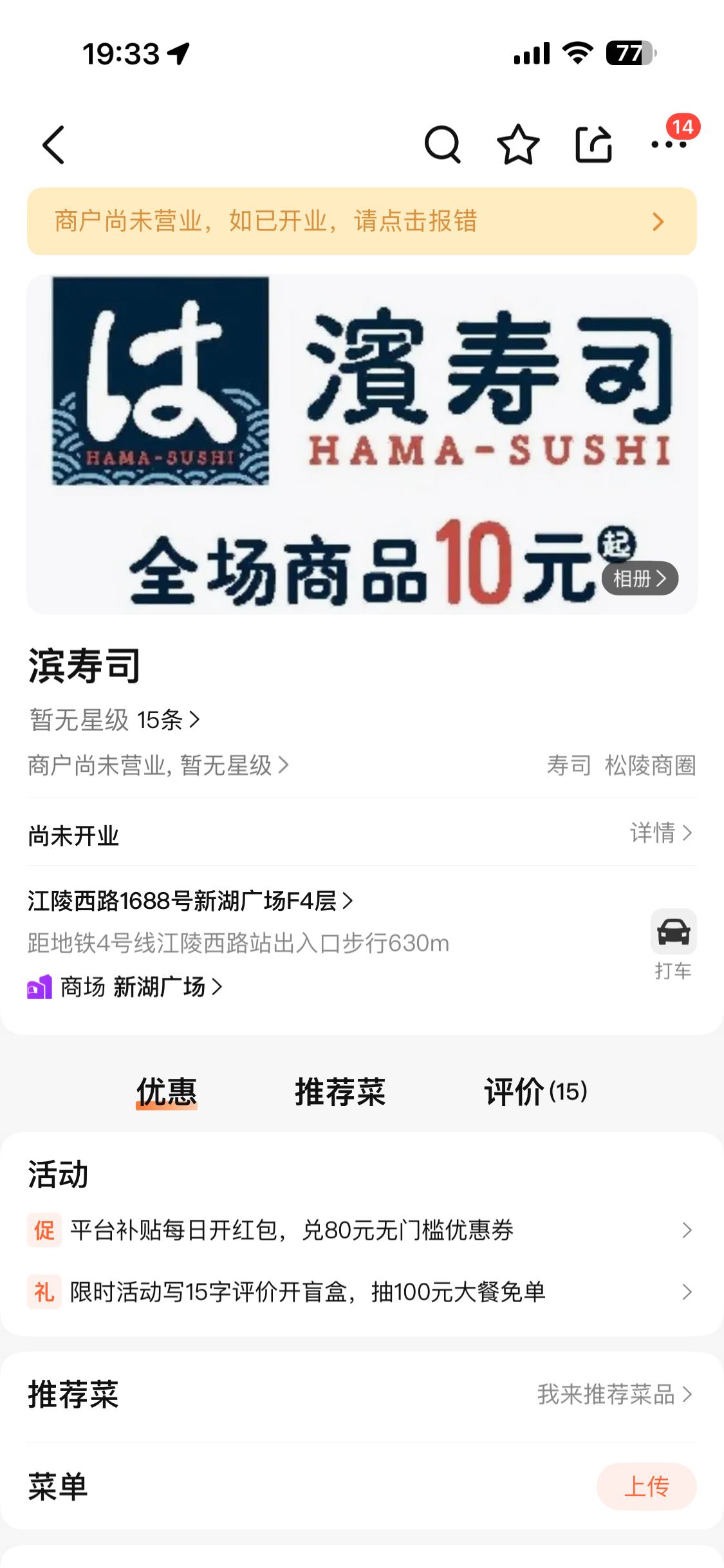The height and width of the screenshot is (1568, 724).
Task: Upload a menu with 上传
Action: 646,1486
